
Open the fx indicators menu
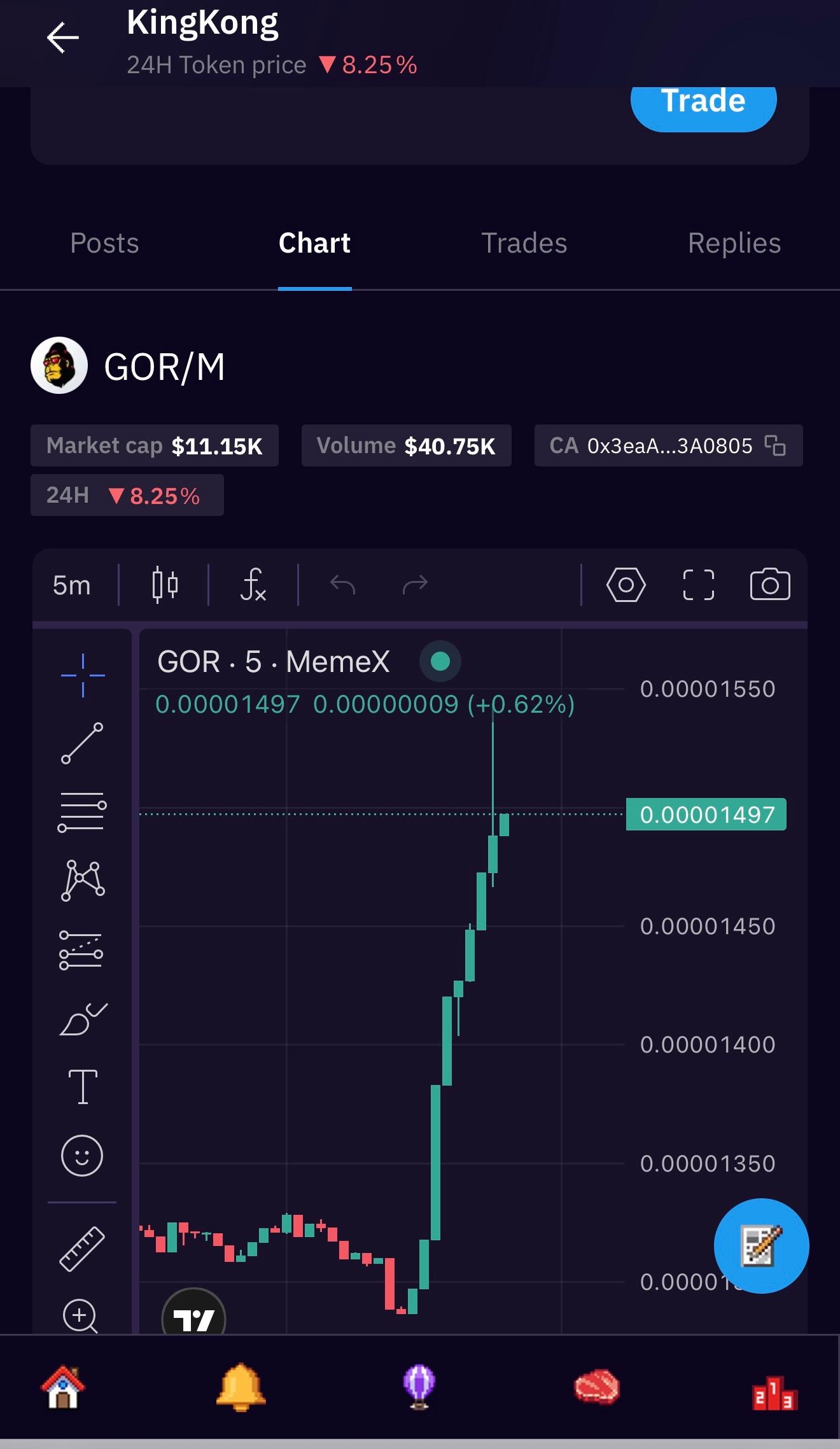[x=253, y=585]
